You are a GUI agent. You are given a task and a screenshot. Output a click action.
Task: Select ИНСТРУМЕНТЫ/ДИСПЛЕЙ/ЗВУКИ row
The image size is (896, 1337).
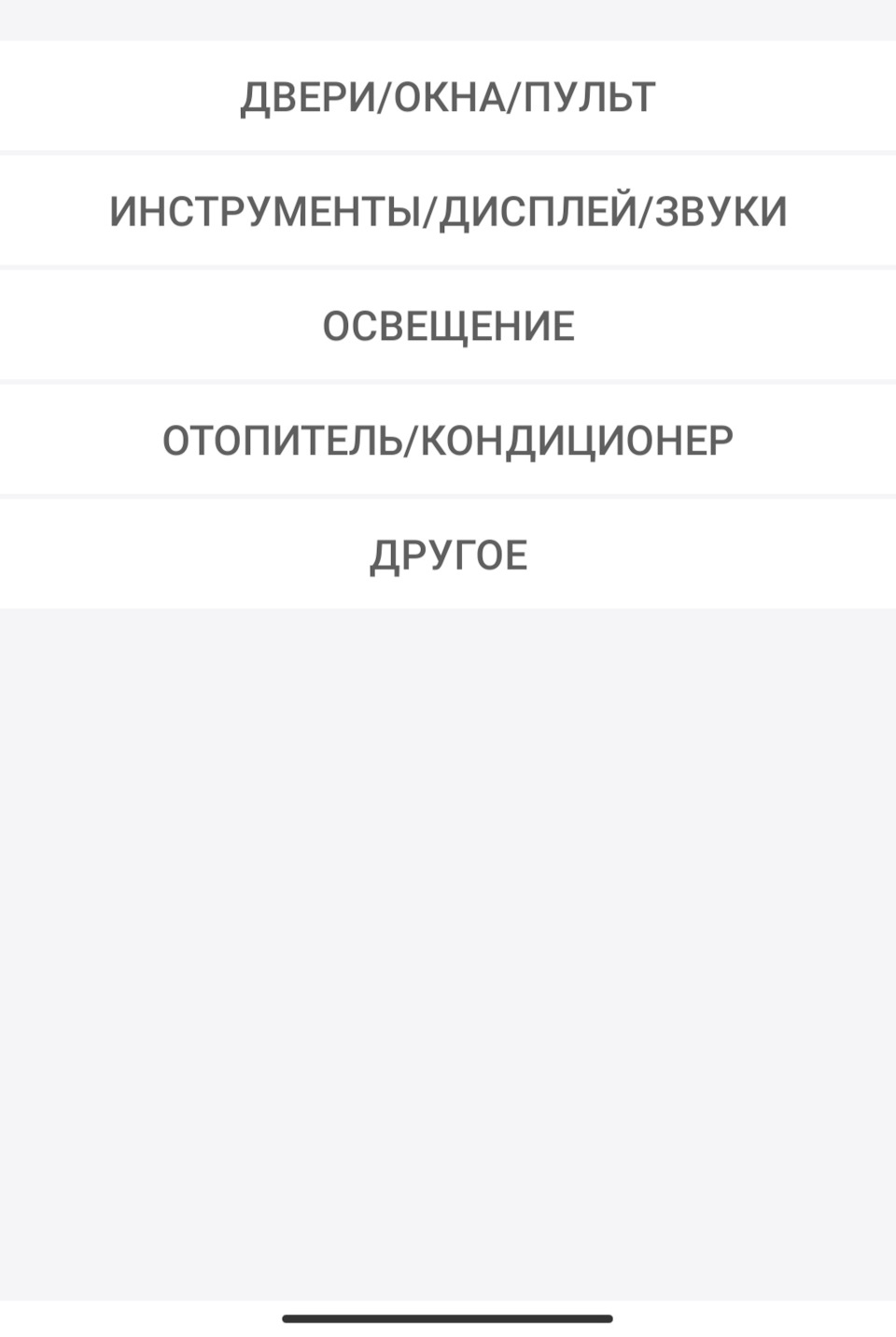[x=448, y=212]
